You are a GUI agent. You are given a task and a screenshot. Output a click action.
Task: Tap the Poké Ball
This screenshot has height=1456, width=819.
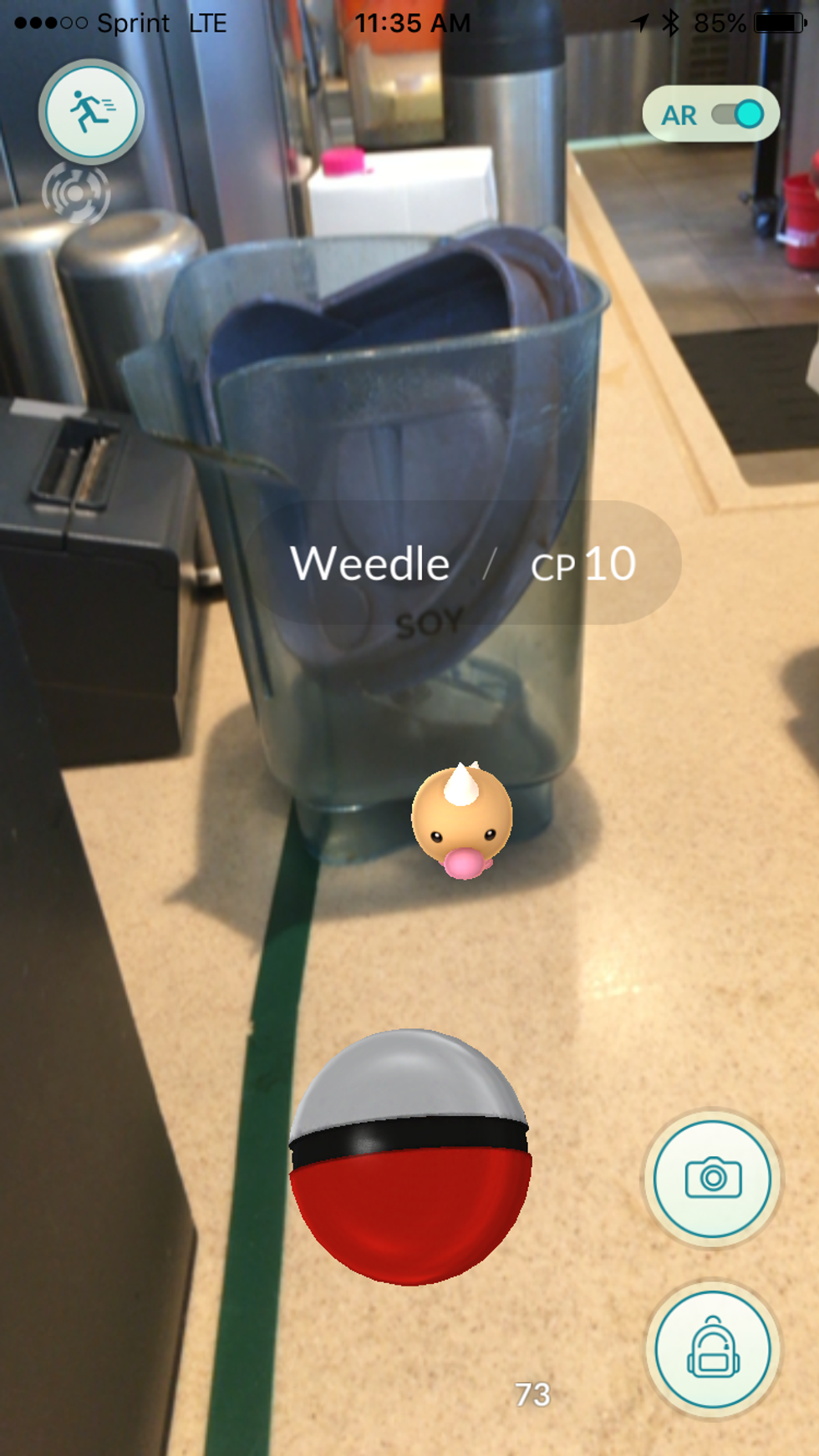click(409, 1159)
